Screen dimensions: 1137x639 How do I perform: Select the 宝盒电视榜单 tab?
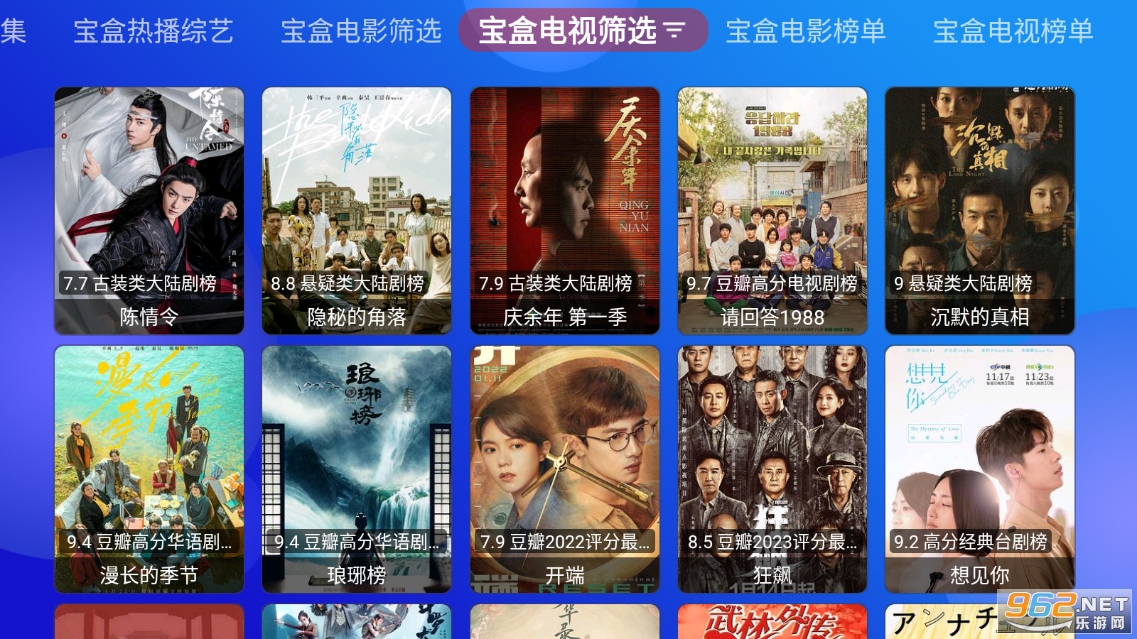(x=1013, y=31)
